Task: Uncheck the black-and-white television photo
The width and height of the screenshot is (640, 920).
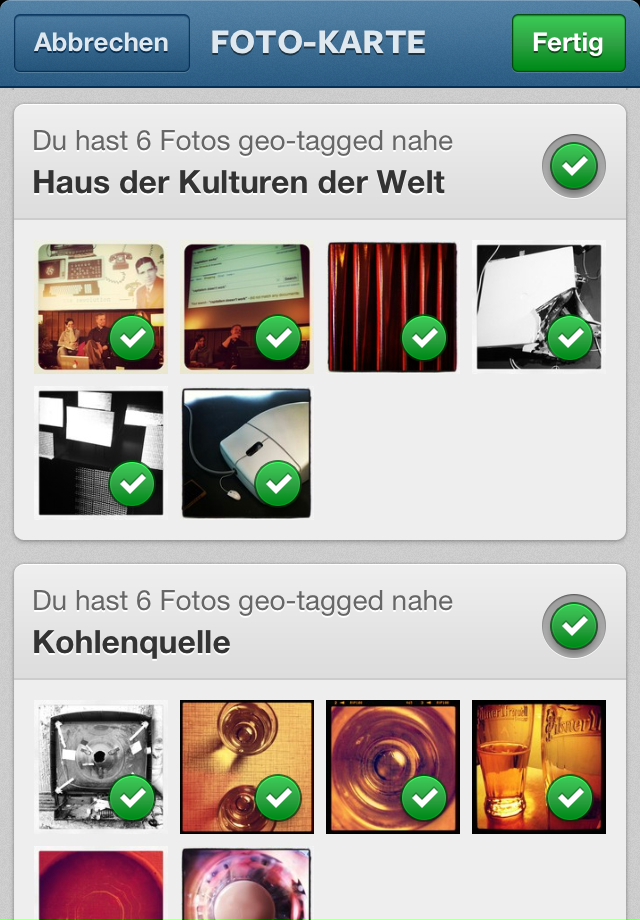Action: (x=101, y=766)
